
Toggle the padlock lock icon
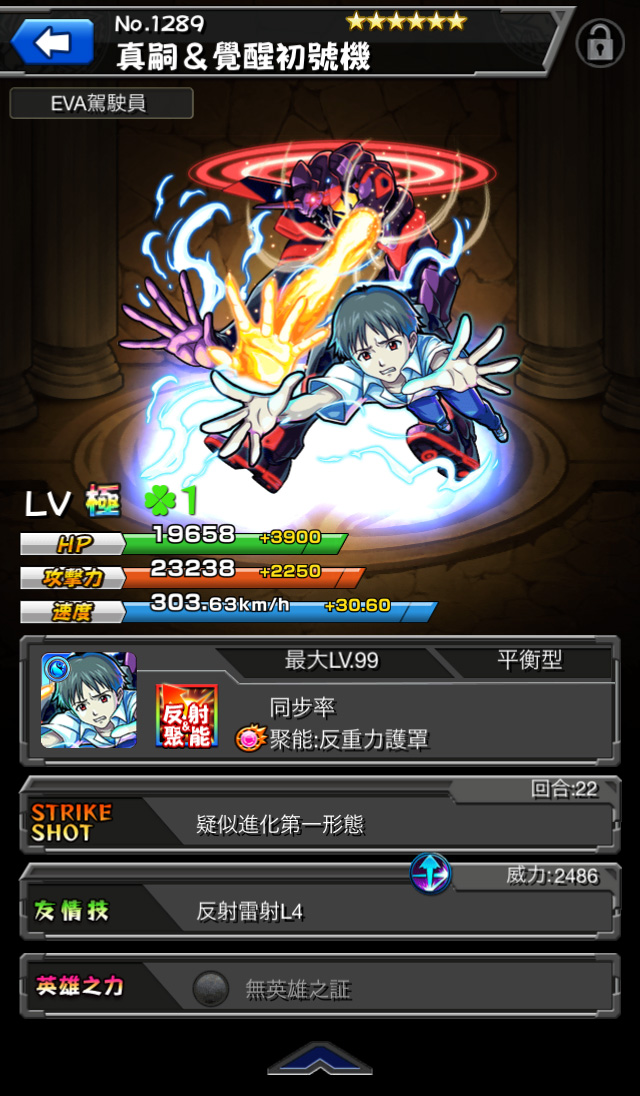599,43
